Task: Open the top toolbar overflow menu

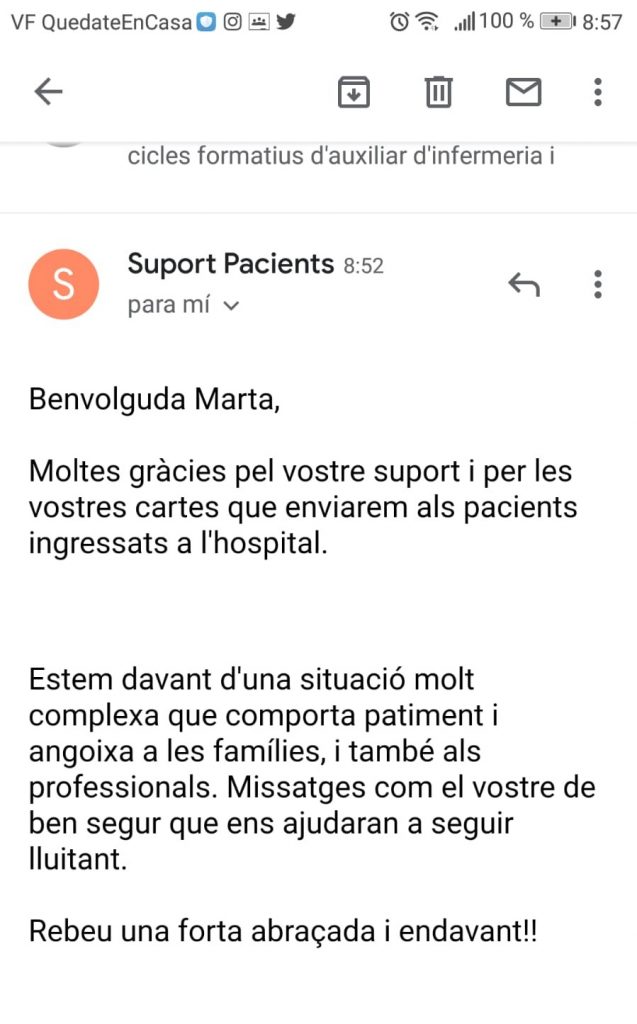Action: pyautogui.click(x=597, y=92)
